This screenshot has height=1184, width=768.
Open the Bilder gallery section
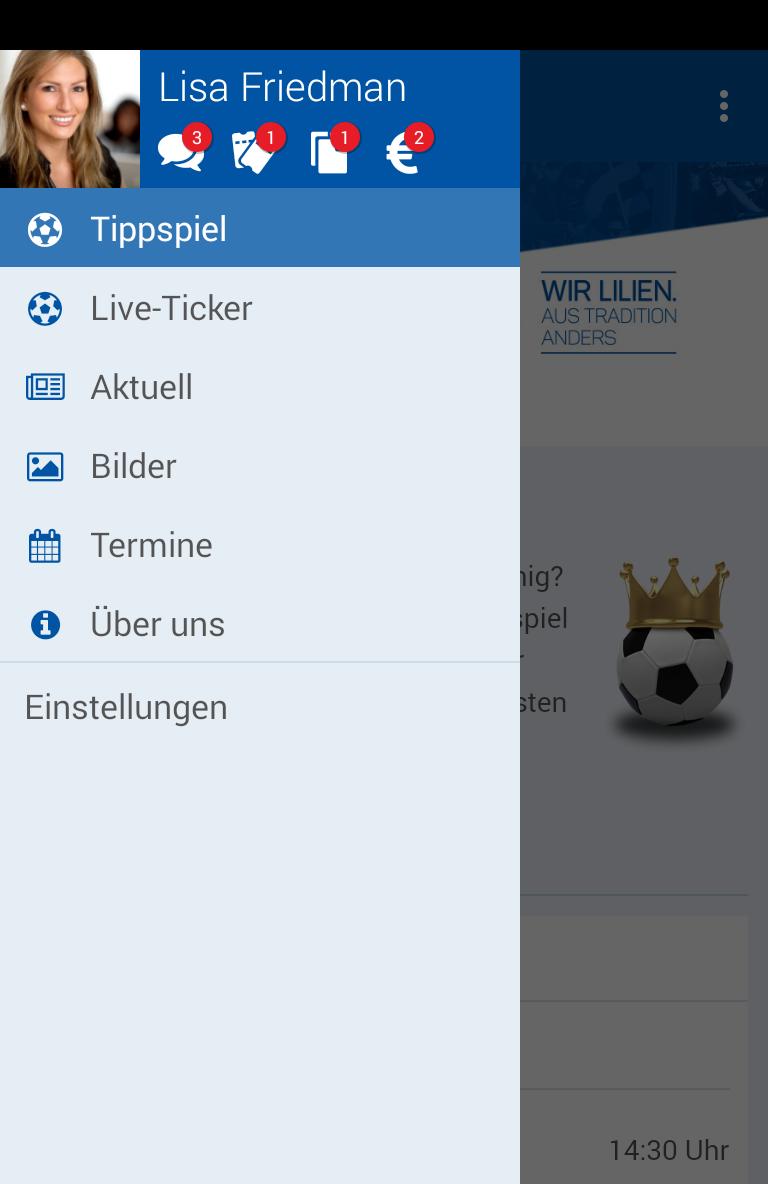click(x=133, y=466)
